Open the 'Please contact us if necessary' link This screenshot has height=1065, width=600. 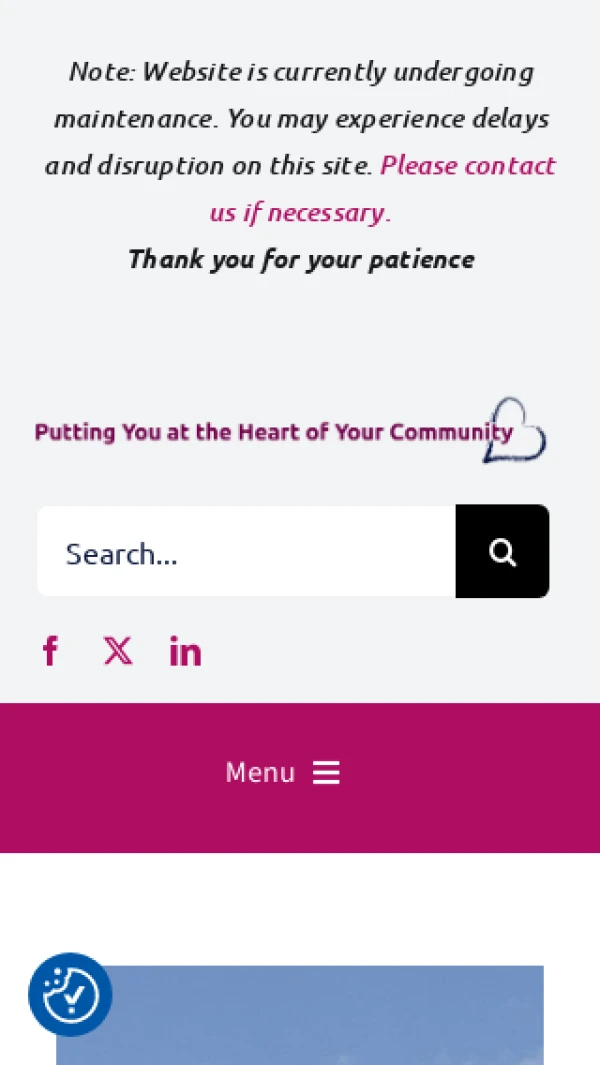tap(467, 166)
